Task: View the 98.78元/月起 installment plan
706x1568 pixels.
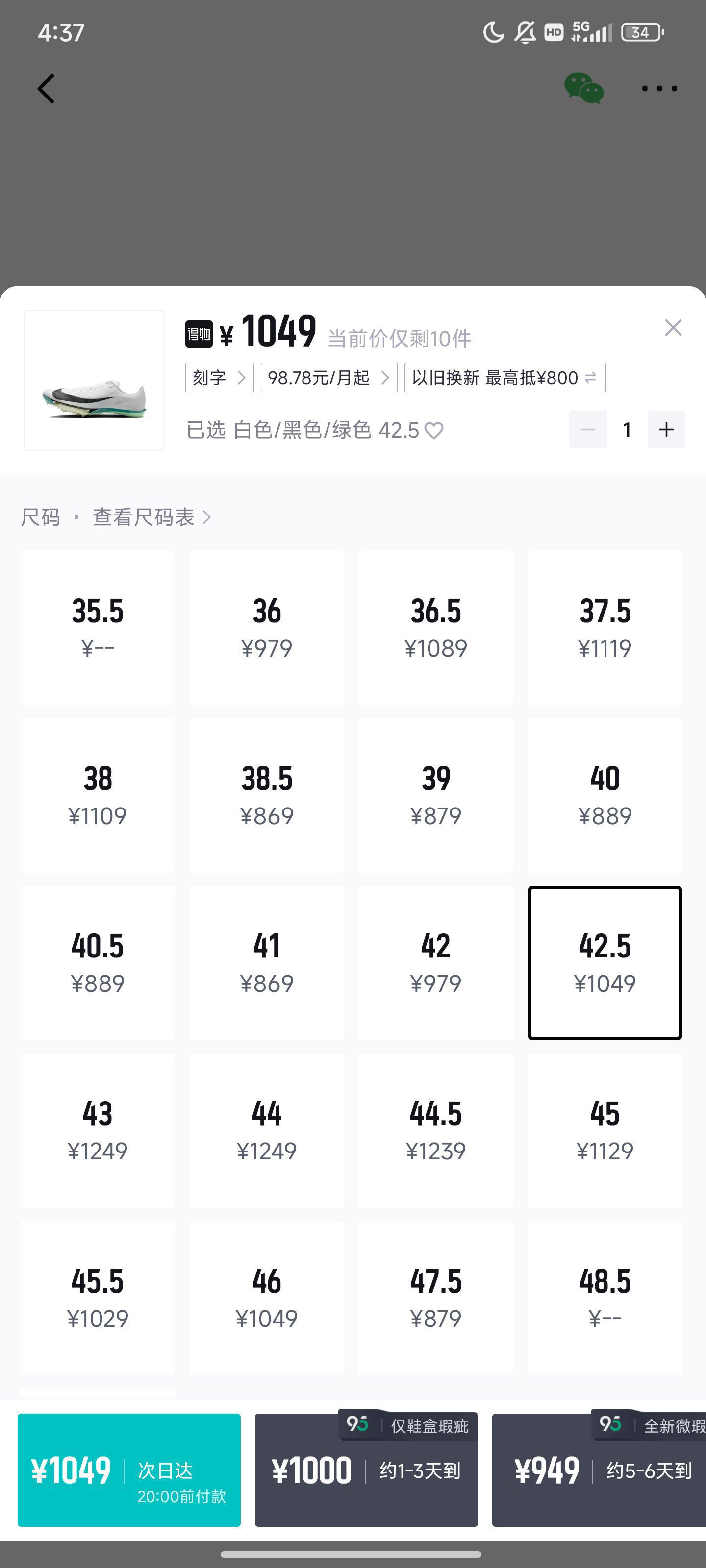Action: [x=328, y=378]
